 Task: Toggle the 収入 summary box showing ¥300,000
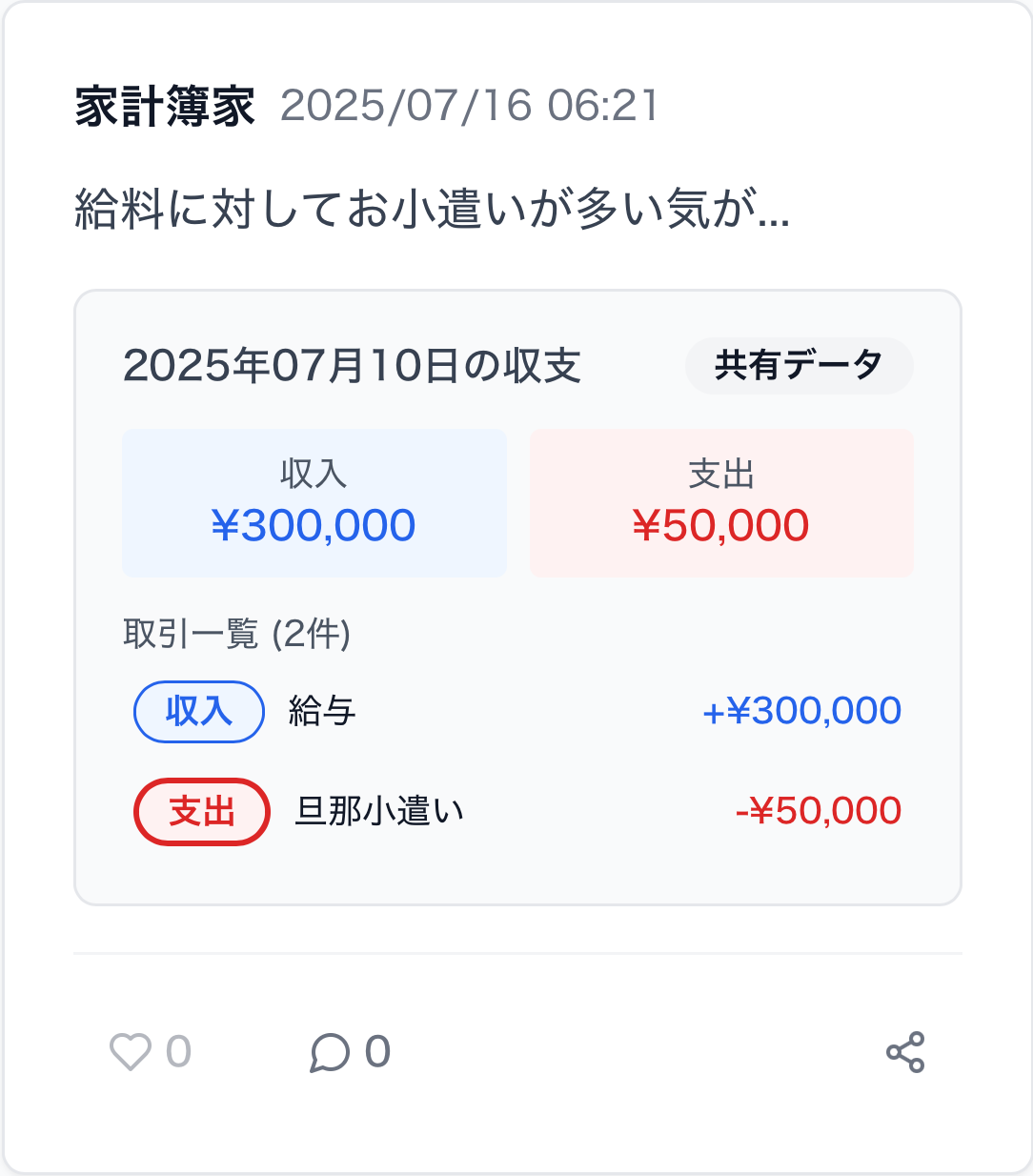pos(314,502)
